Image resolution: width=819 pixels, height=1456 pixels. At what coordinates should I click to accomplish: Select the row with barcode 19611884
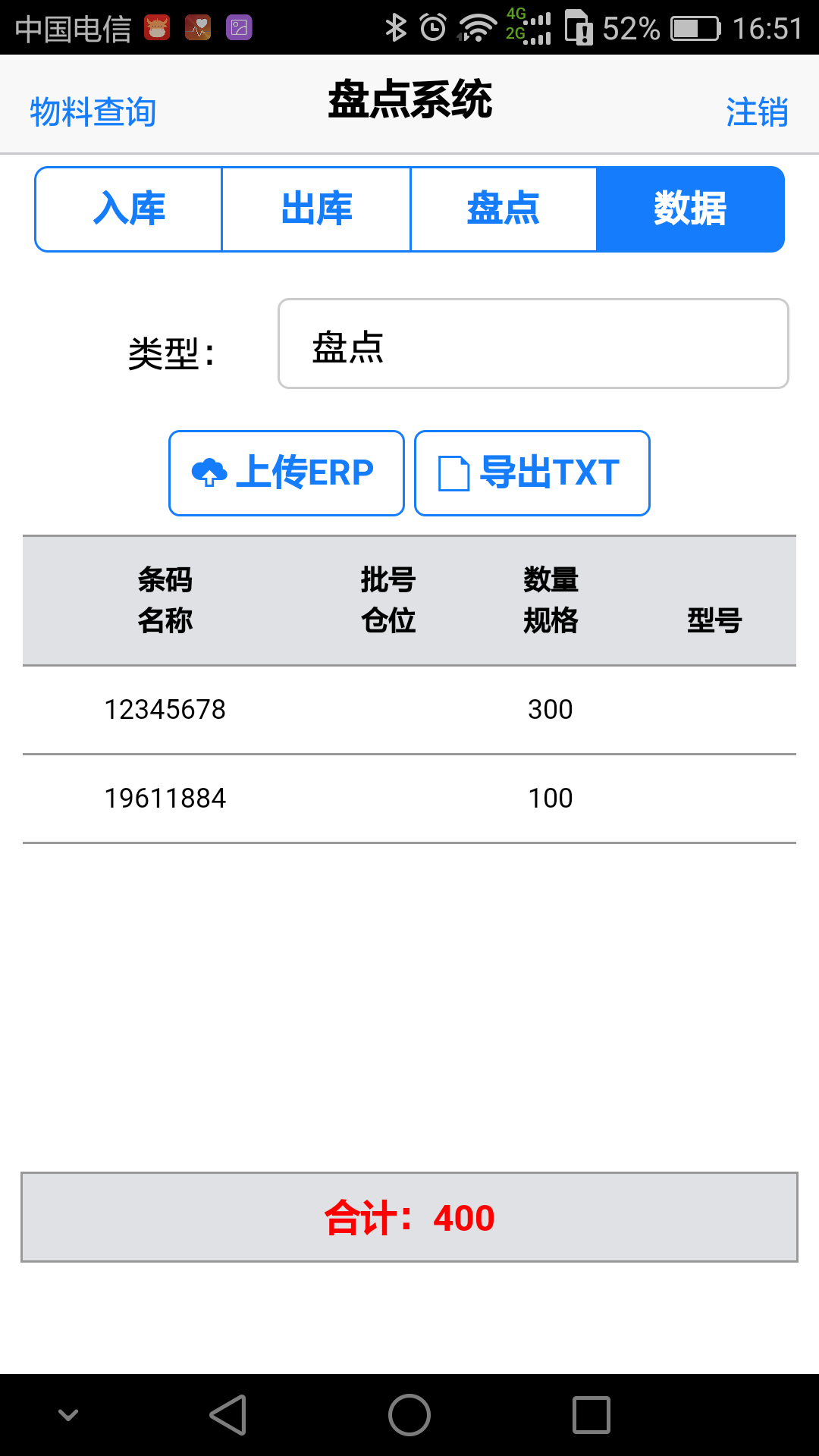click(x=409, y=799)
